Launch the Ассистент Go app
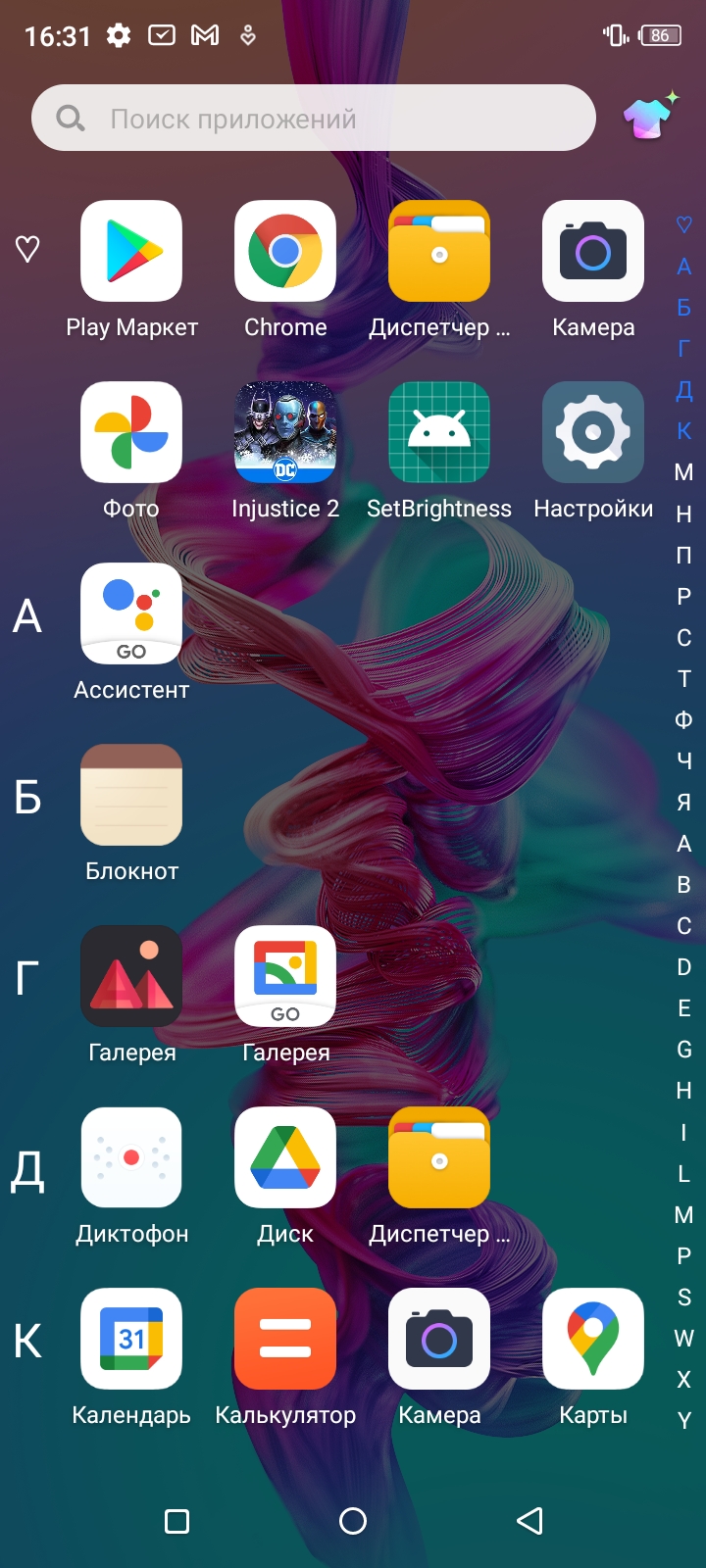The height and width of the screenshot is (1568, 706). (x=131, y=613)
